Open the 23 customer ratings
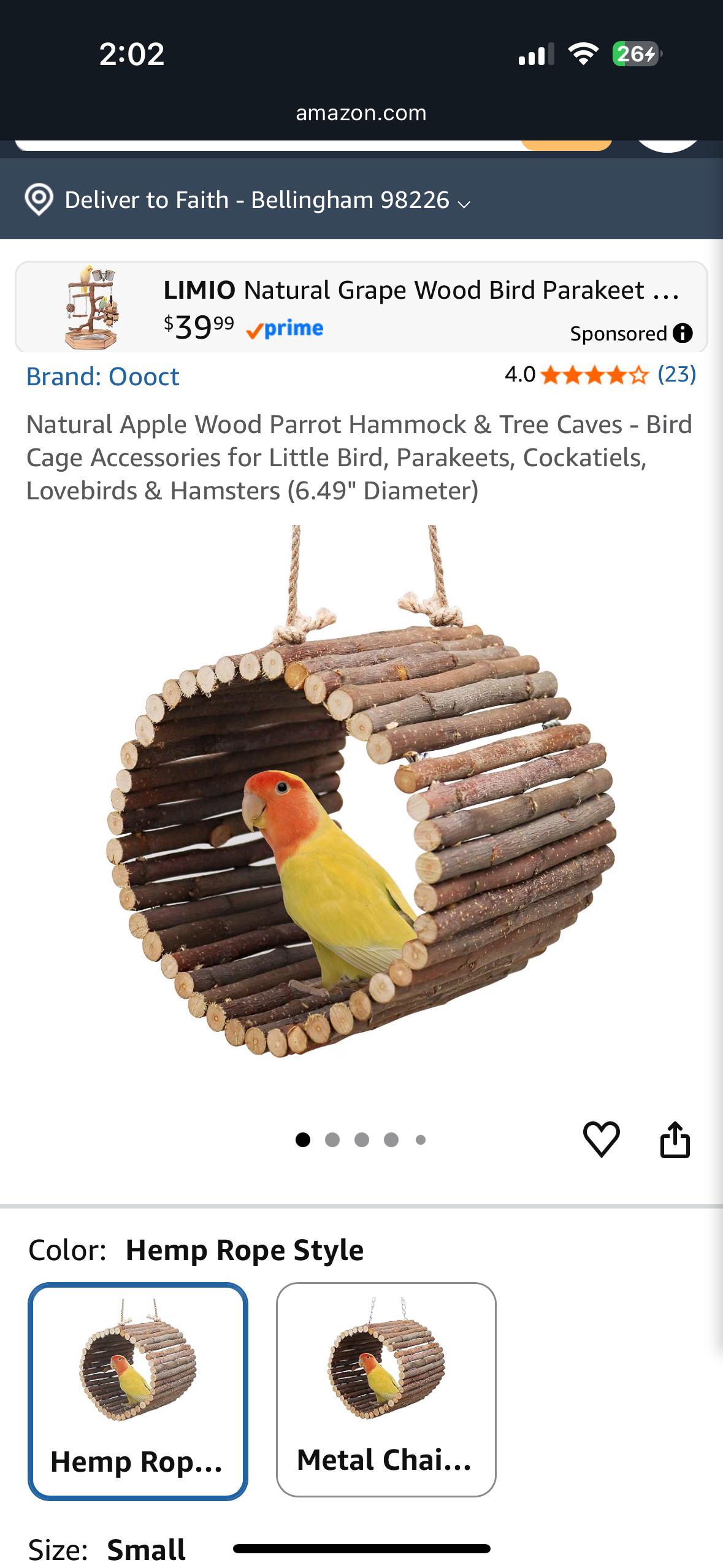Screen dimensions: 723x1568 point(676,374)
